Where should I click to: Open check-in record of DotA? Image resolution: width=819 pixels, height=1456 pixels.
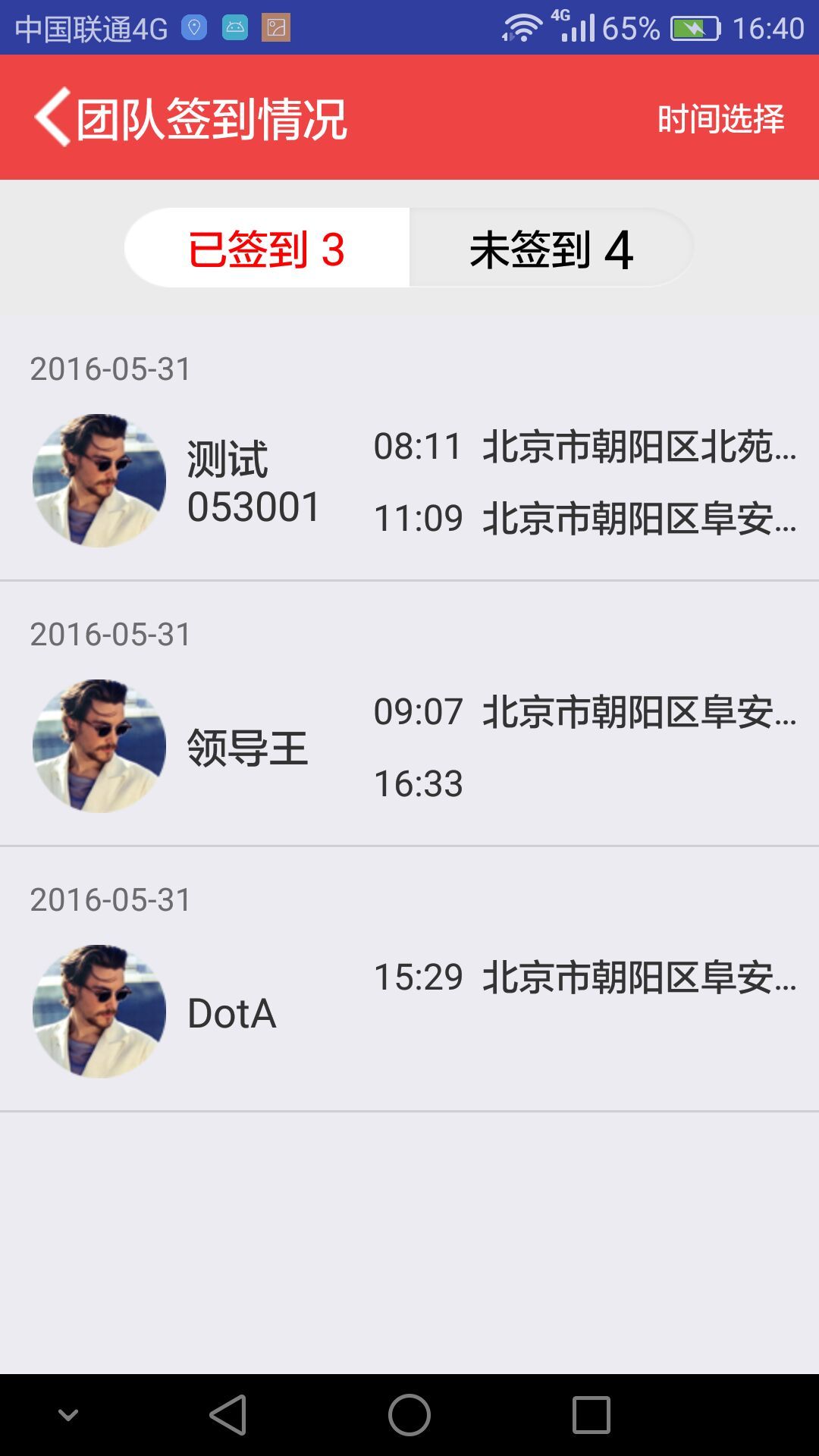pyautogui.click(x=409, y=1012)
